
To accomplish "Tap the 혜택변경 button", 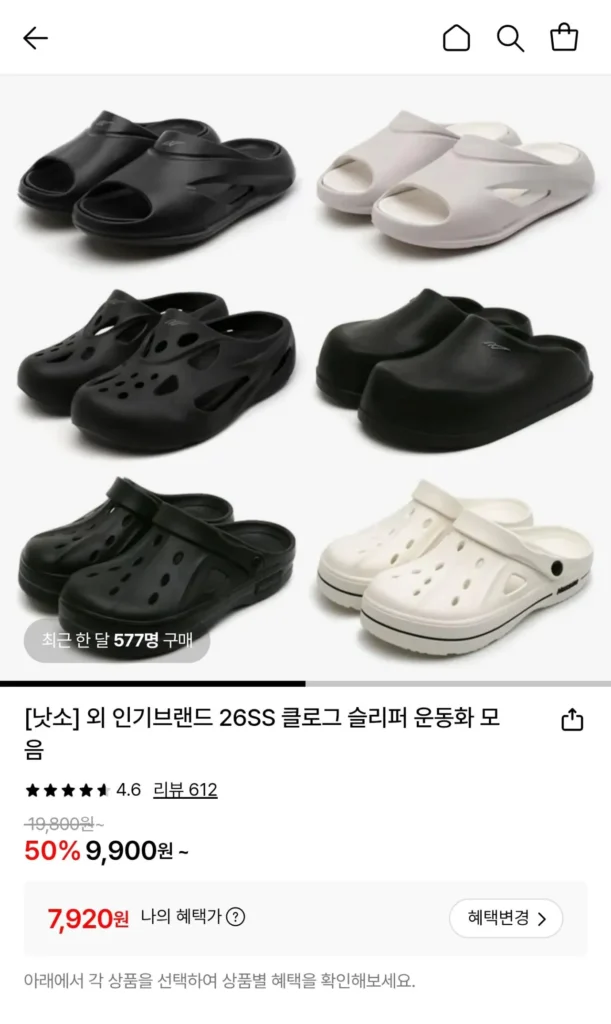I will [x=505, y=918].
